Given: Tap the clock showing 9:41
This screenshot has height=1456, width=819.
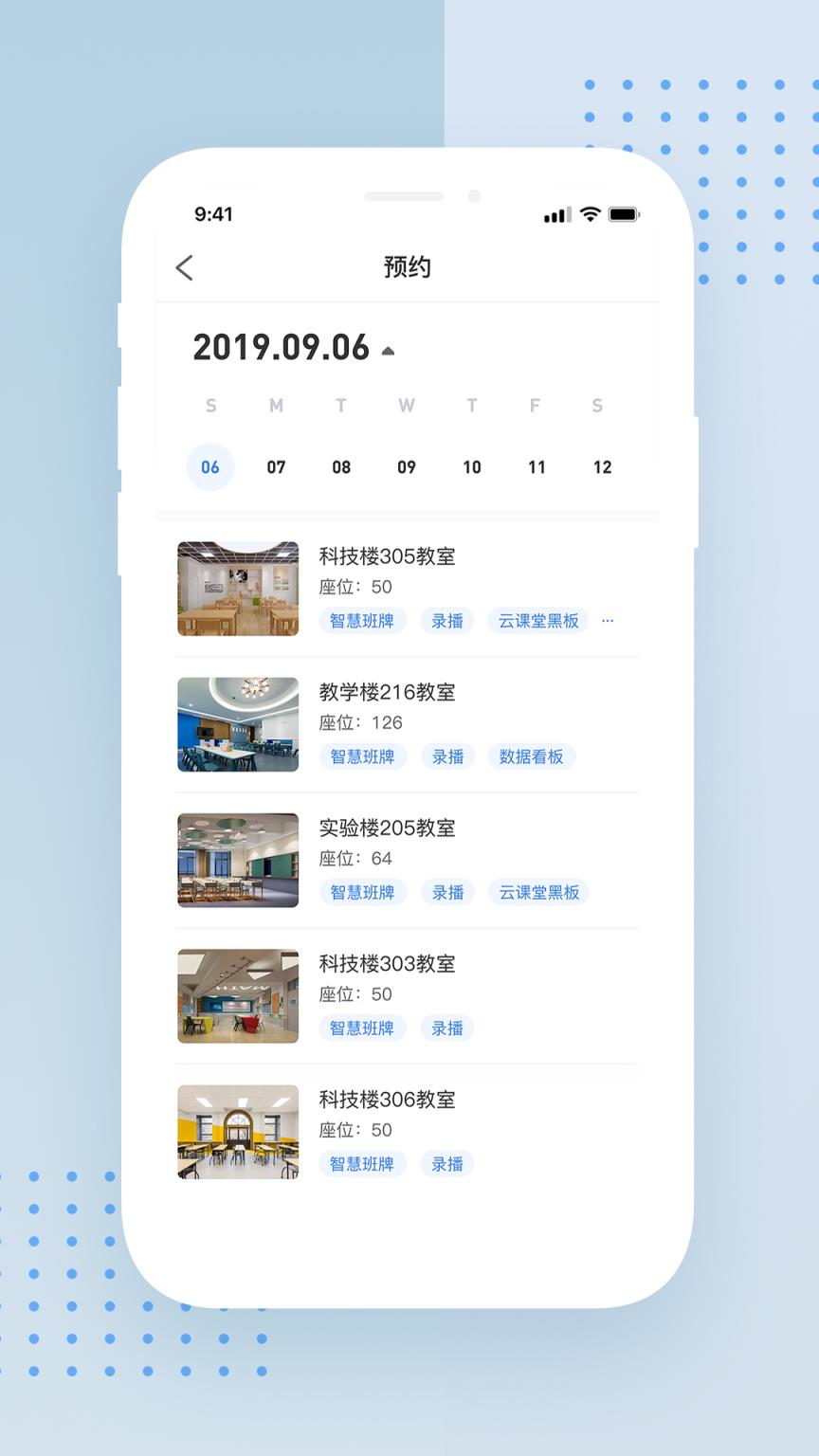Looking at the screenshot, I should pos(212,215).
